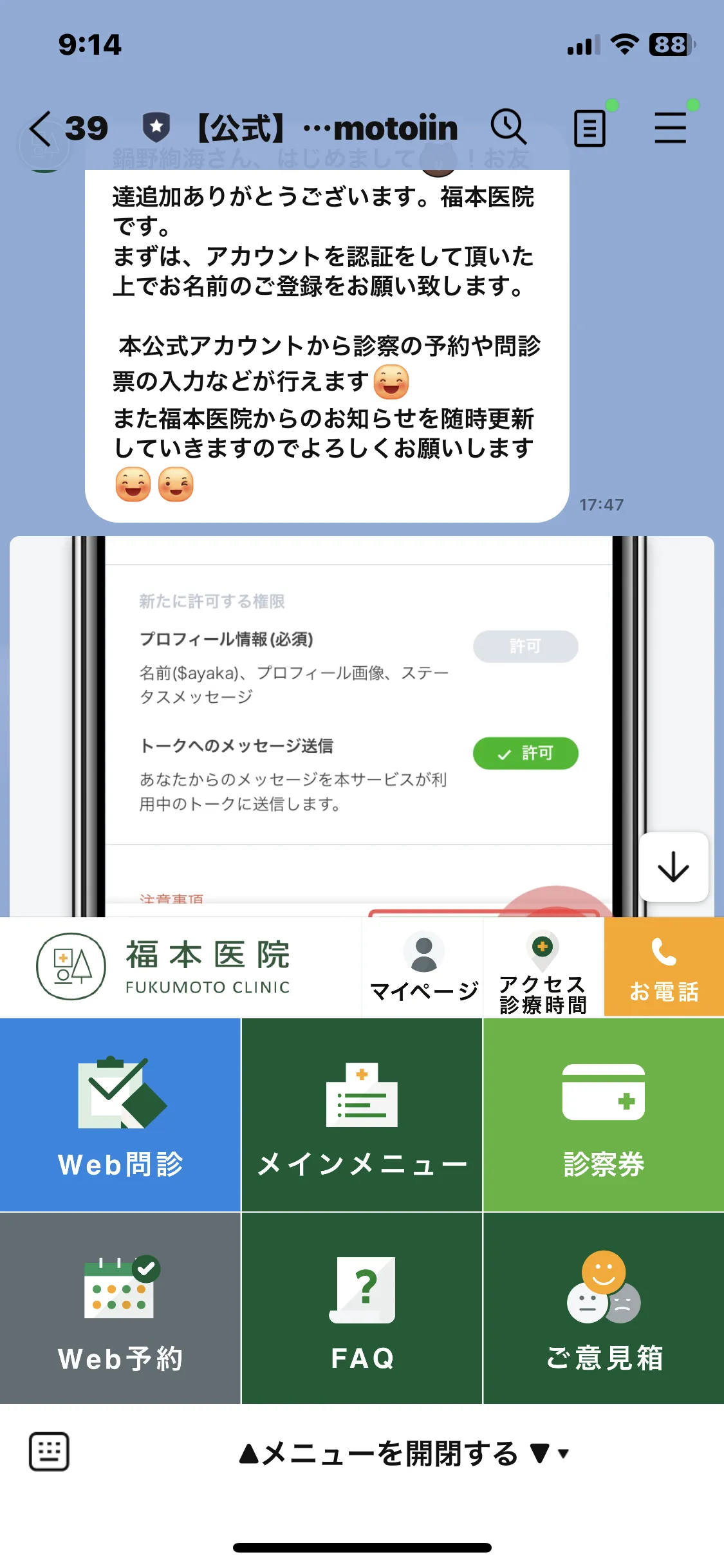This screenshot has width=724, height=1568.
Task: Call the clinic via お電話
Action: click(x=664, y=967)
